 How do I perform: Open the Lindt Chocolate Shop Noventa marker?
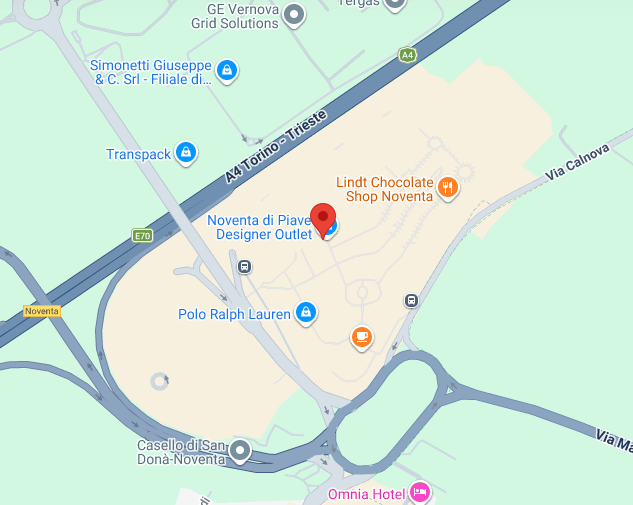pyautogui.click(x=448, y=186)
